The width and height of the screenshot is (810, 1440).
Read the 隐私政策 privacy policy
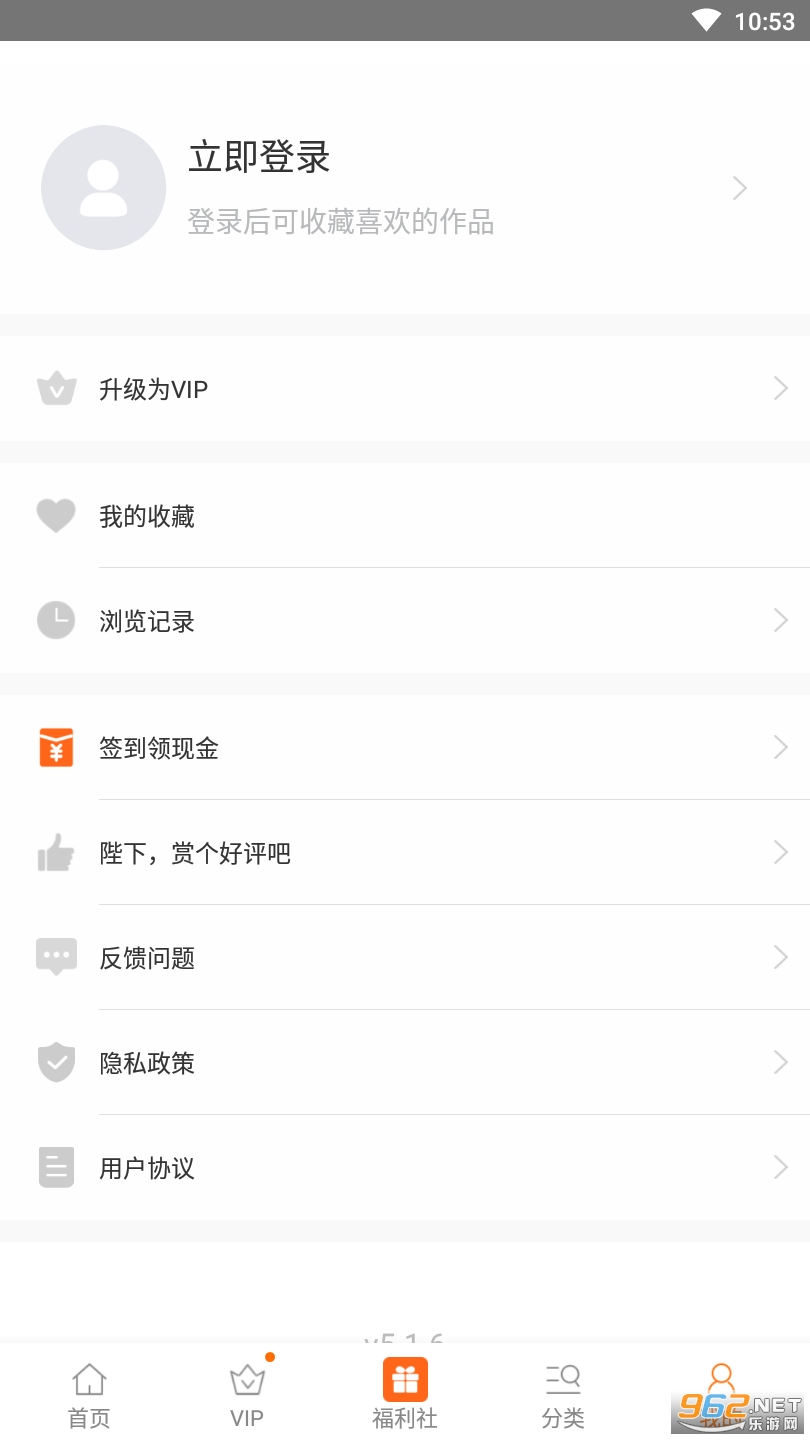[404, 1063]
